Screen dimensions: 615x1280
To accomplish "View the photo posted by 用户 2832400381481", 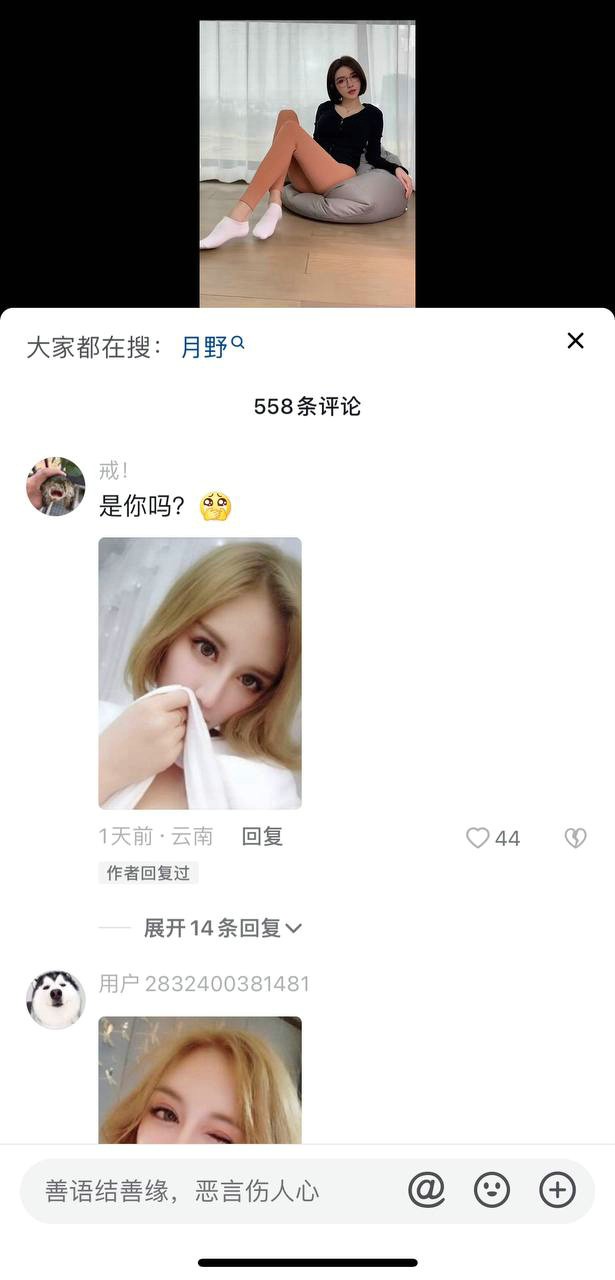I will [x=200, y=1080].
